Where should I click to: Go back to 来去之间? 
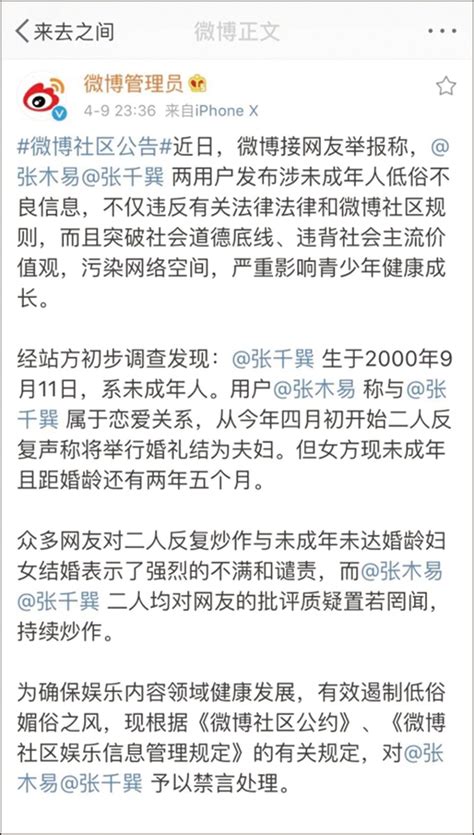pyautogui.click(x=65, y=32)
